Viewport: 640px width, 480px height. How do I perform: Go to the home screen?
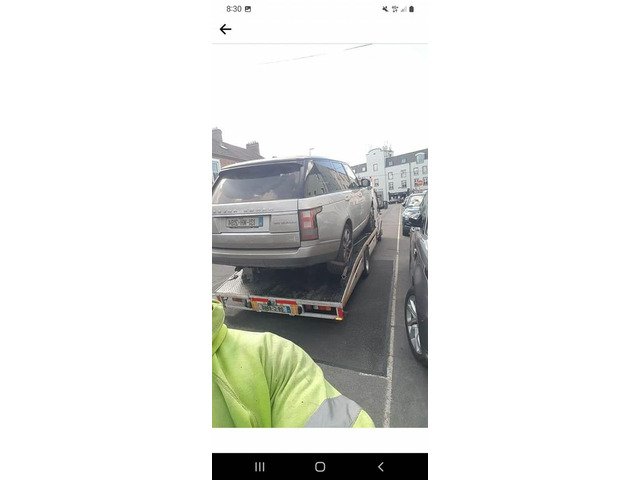tap(320, 466)
